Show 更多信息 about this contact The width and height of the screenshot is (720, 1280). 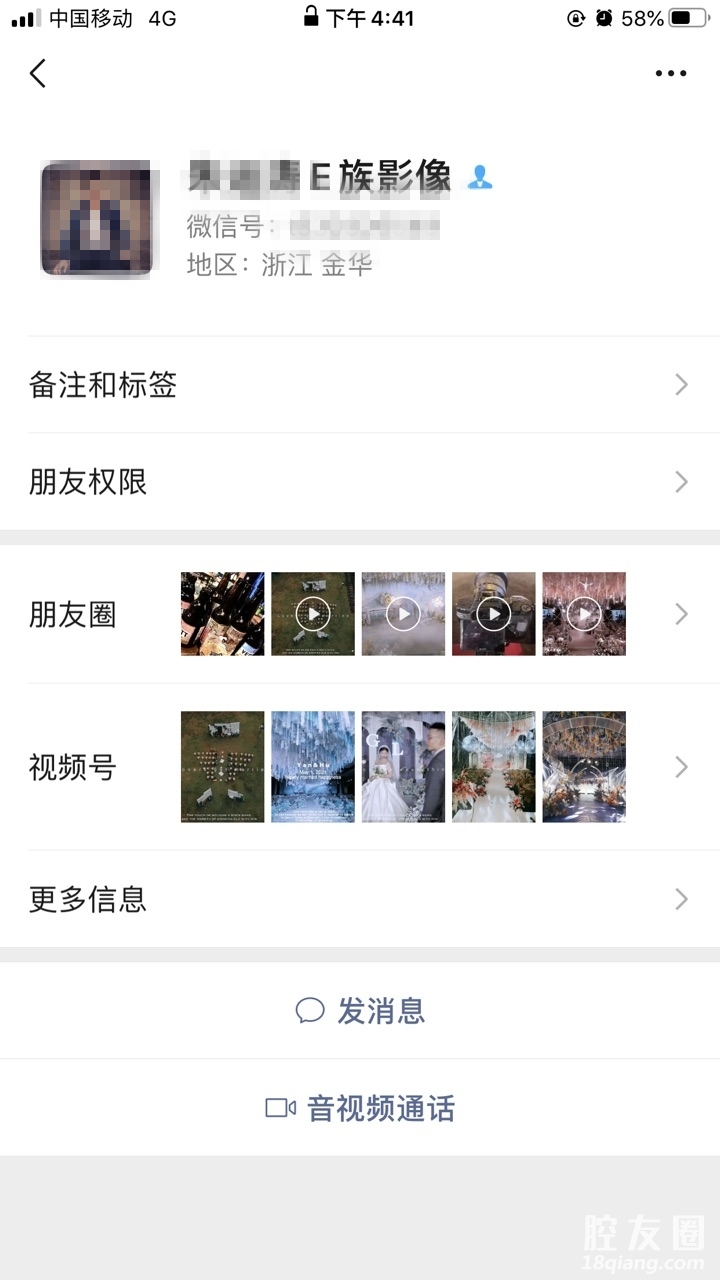[360, 899]
